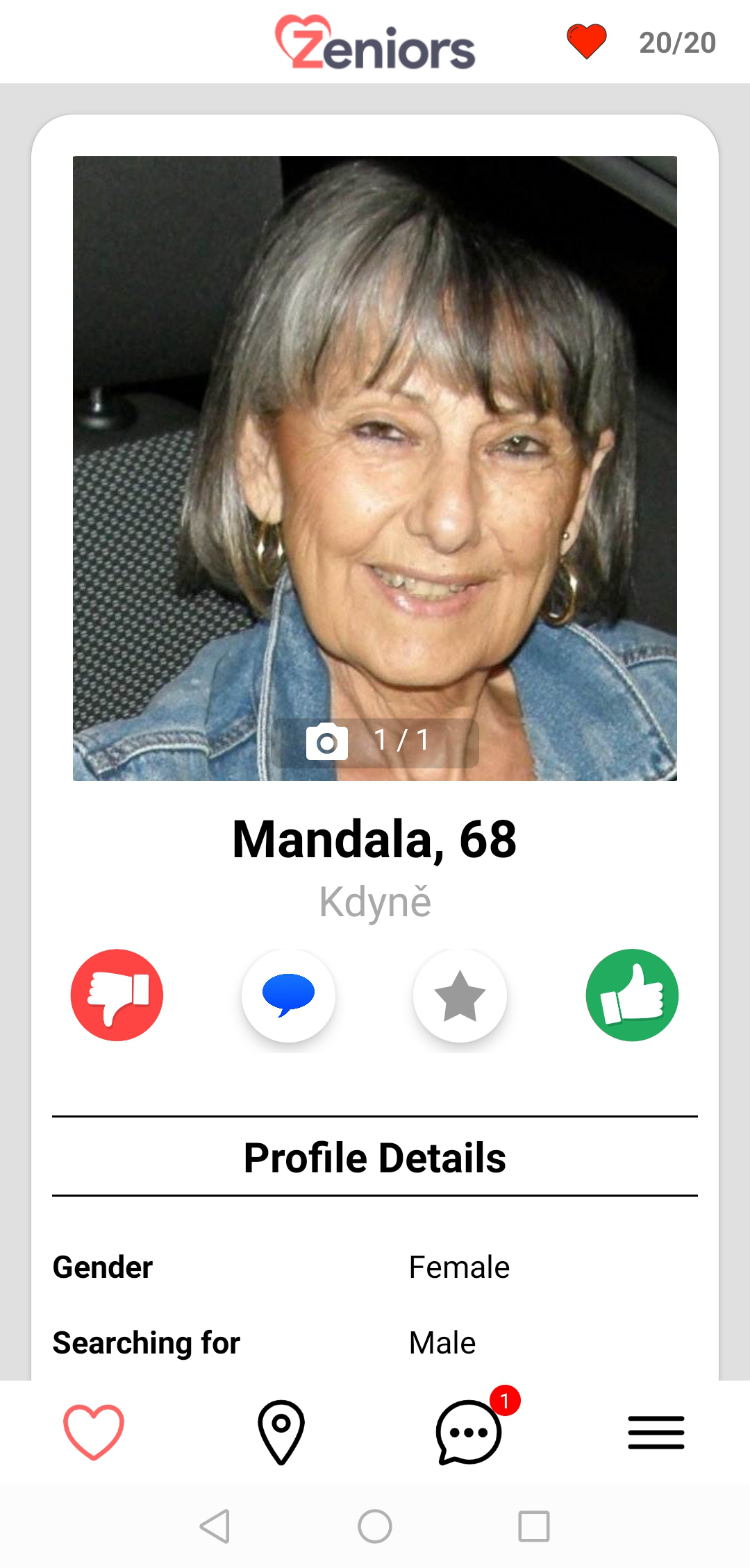
Task: Open the nearby location tab
Action: 281,1432
